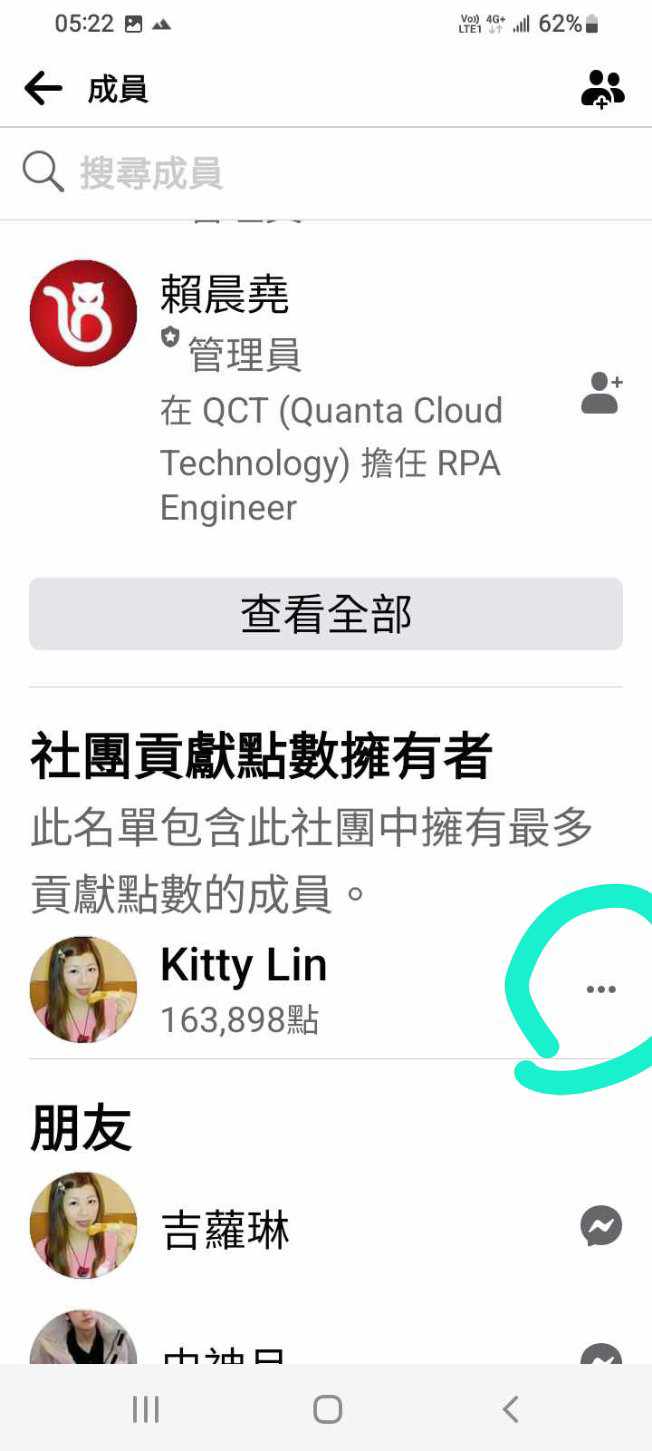This screenshot has width=652, height=1451.
Task: Open the three-dot menu beside Kitty Lin
Action: [x=601, y=989]
